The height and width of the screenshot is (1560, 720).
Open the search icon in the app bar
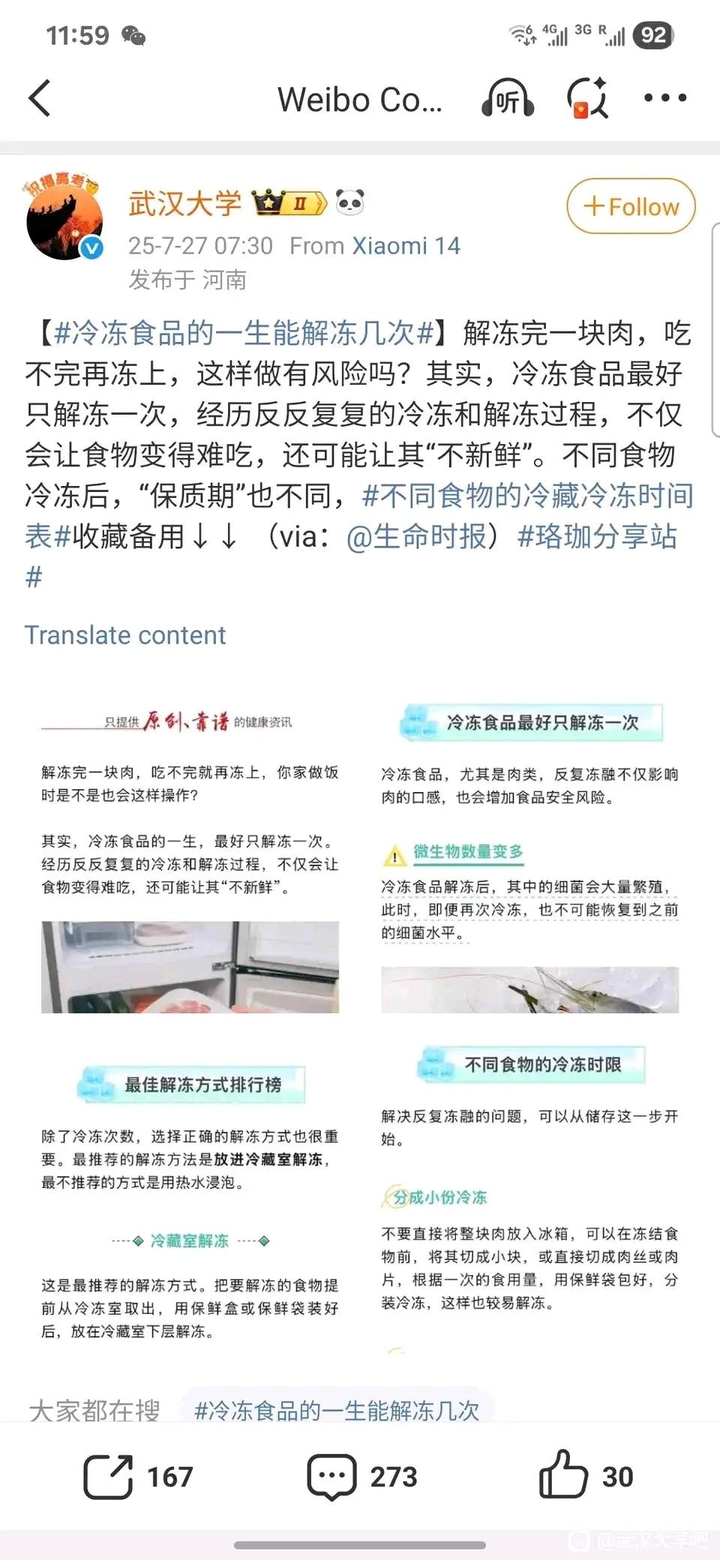click(587, 99)
